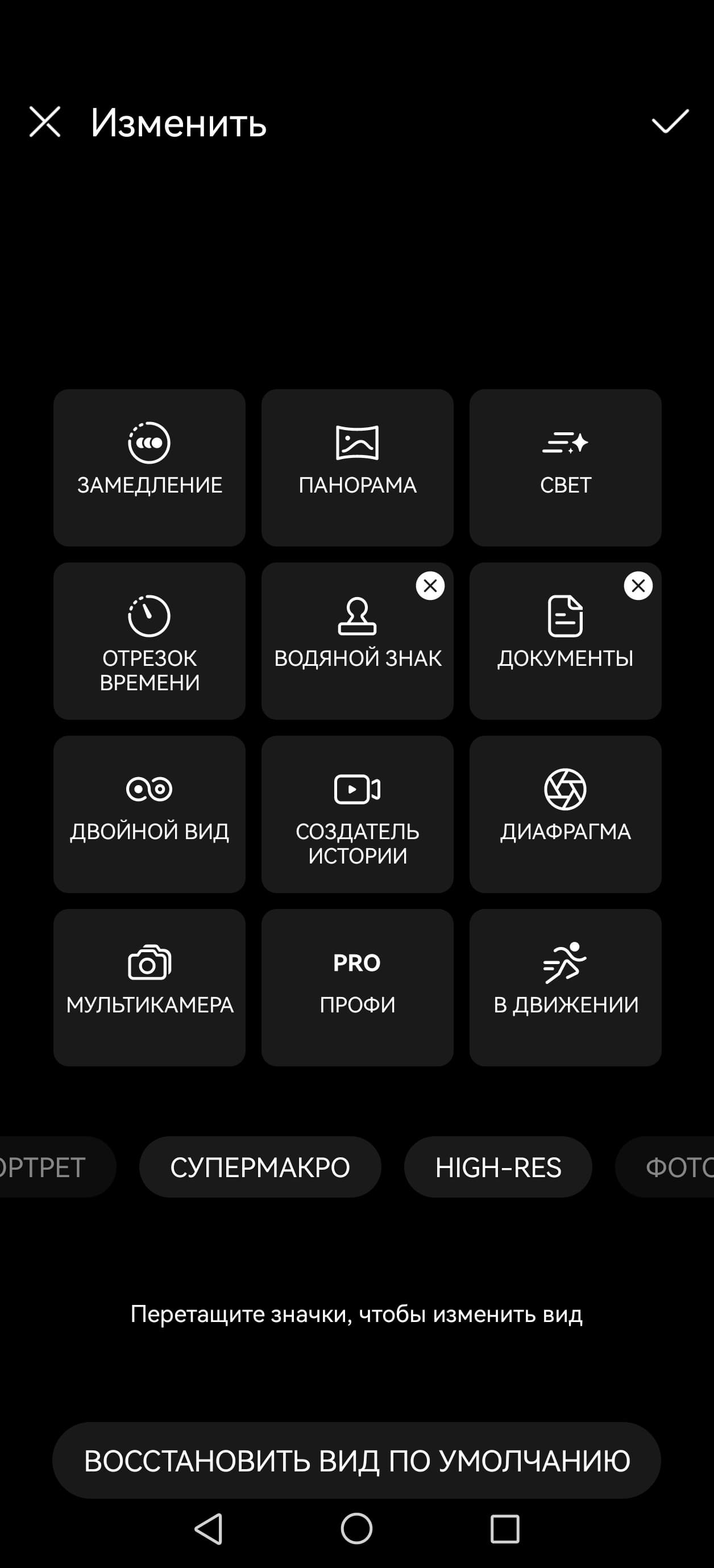Tap the Супермакро chip
The height and width of the screenshot is (1568, 714).
260,1167
